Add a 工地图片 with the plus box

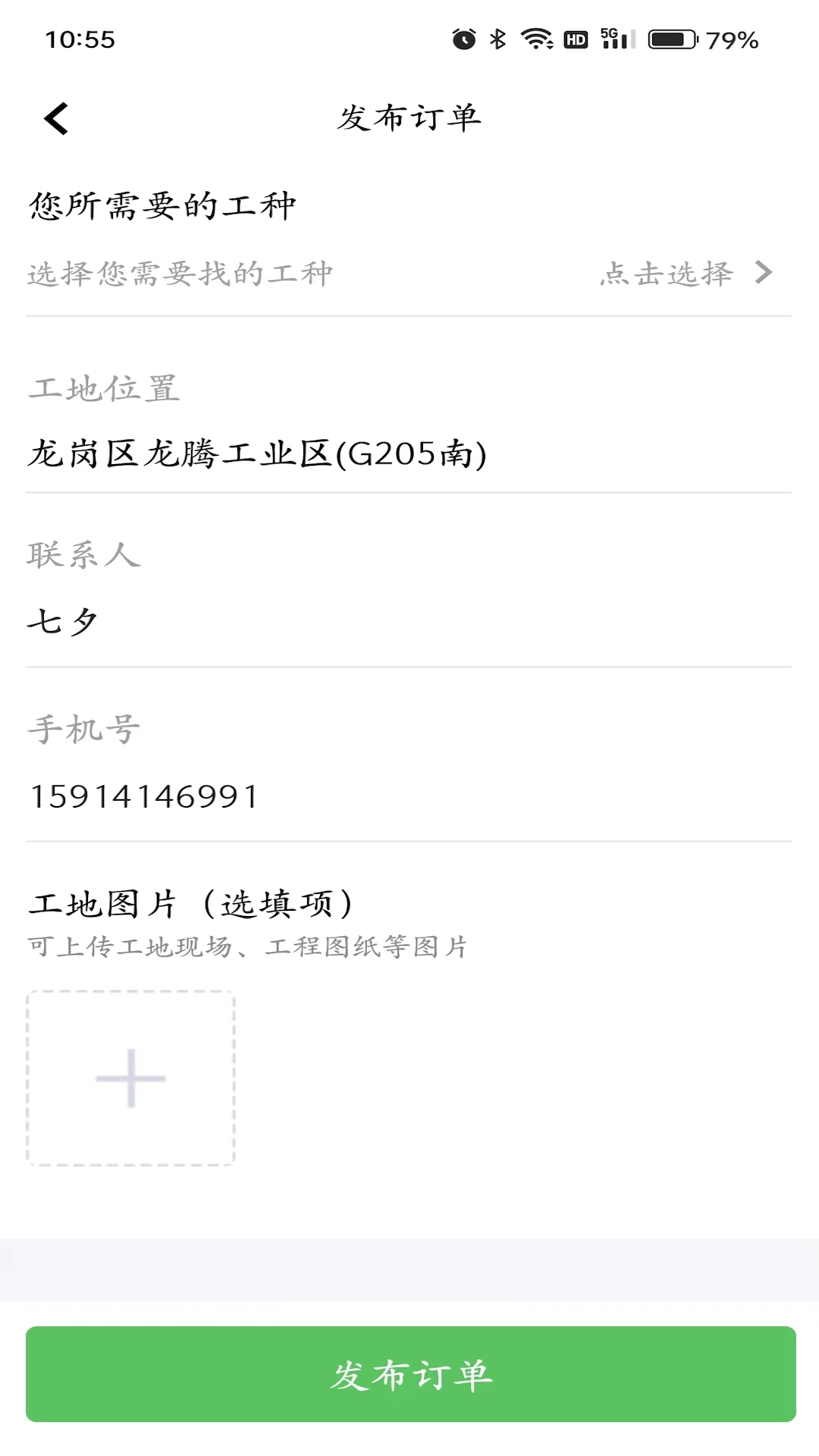click(130, 1078)
